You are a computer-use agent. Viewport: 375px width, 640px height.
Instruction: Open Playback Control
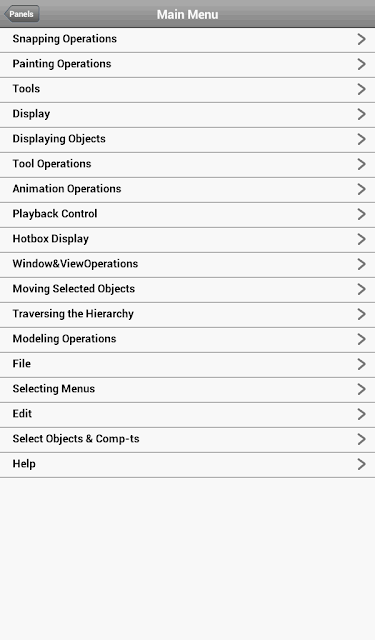tap(187, 214)
